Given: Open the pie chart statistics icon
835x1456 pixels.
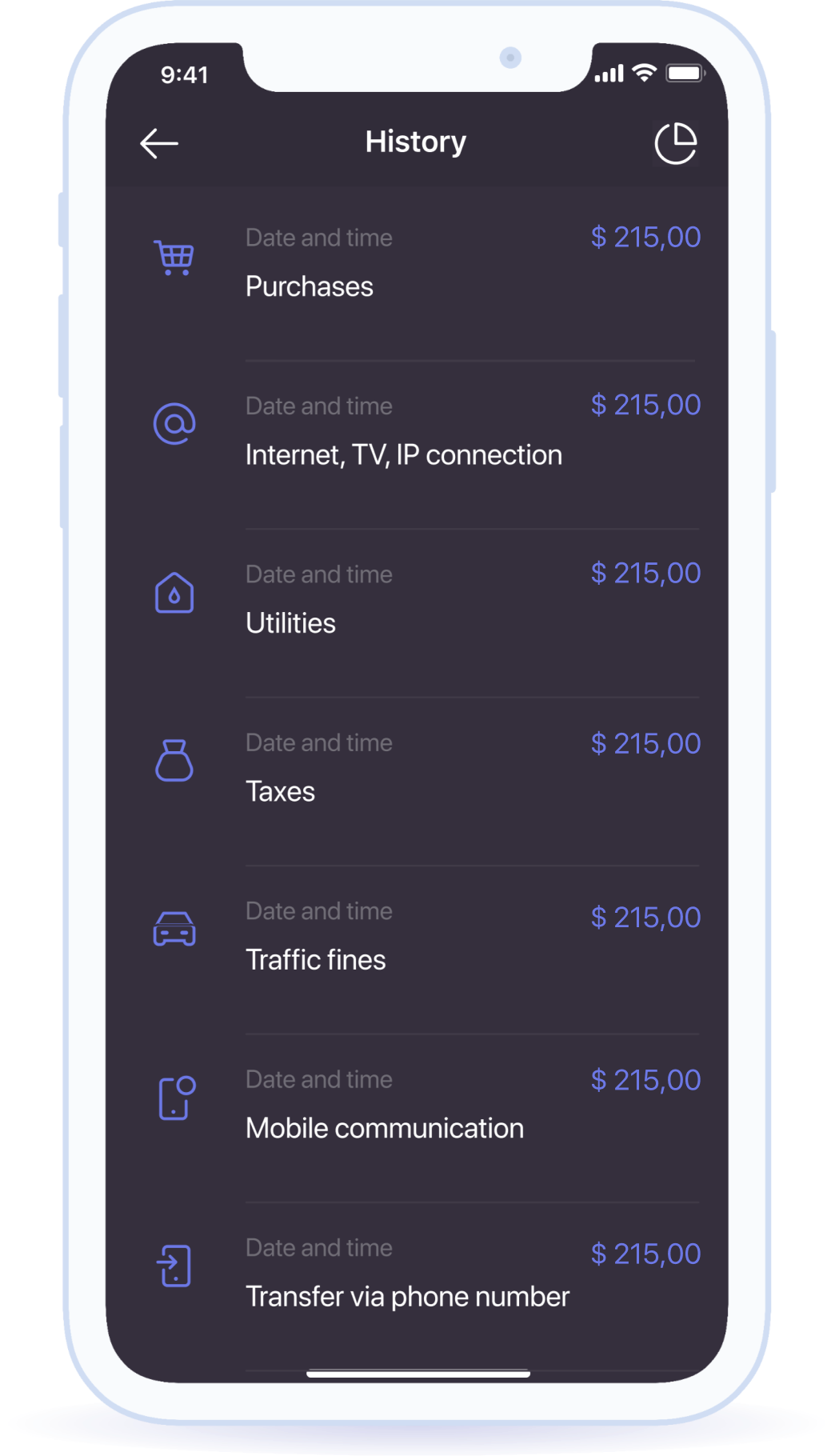Looking at the screenshot, I should pyautogui.click(x=675, y=144).
